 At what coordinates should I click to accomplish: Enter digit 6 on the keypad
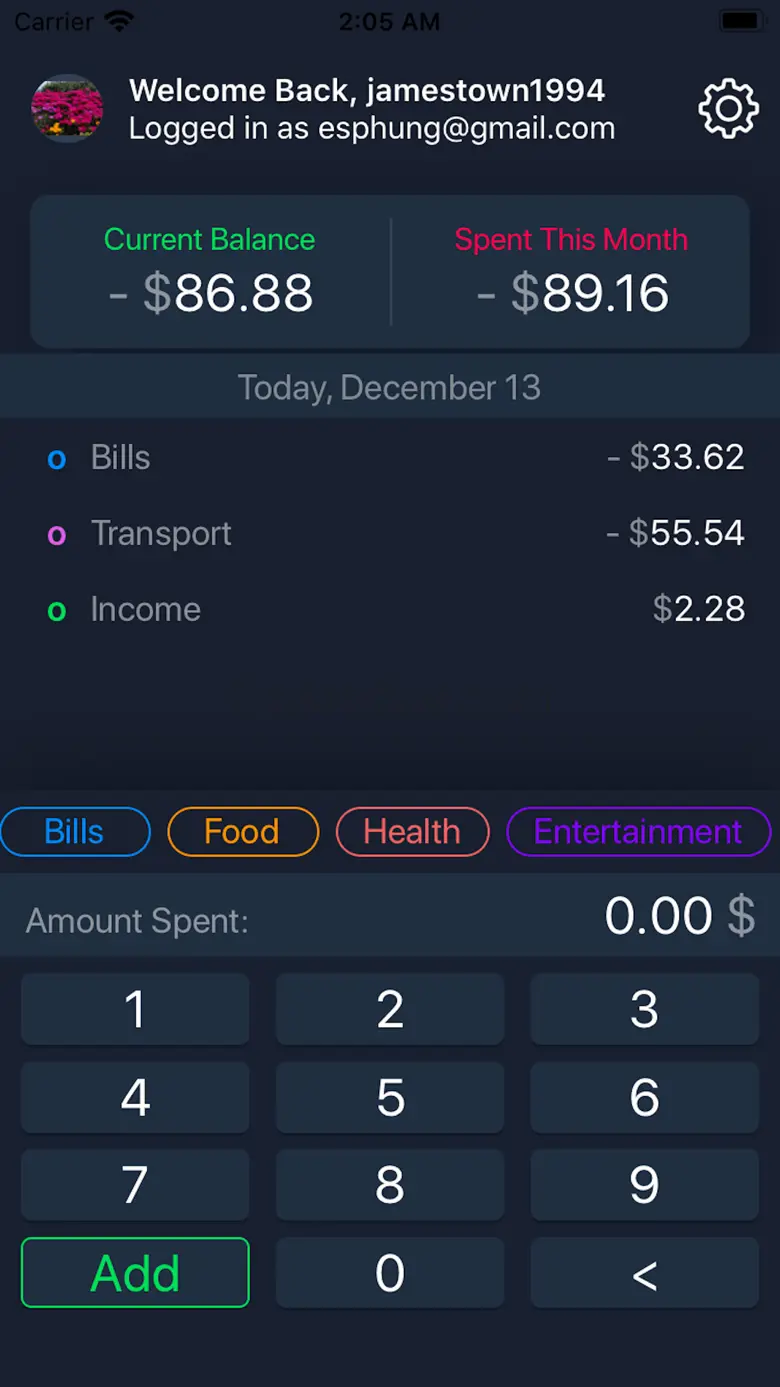click(645, 1098)
